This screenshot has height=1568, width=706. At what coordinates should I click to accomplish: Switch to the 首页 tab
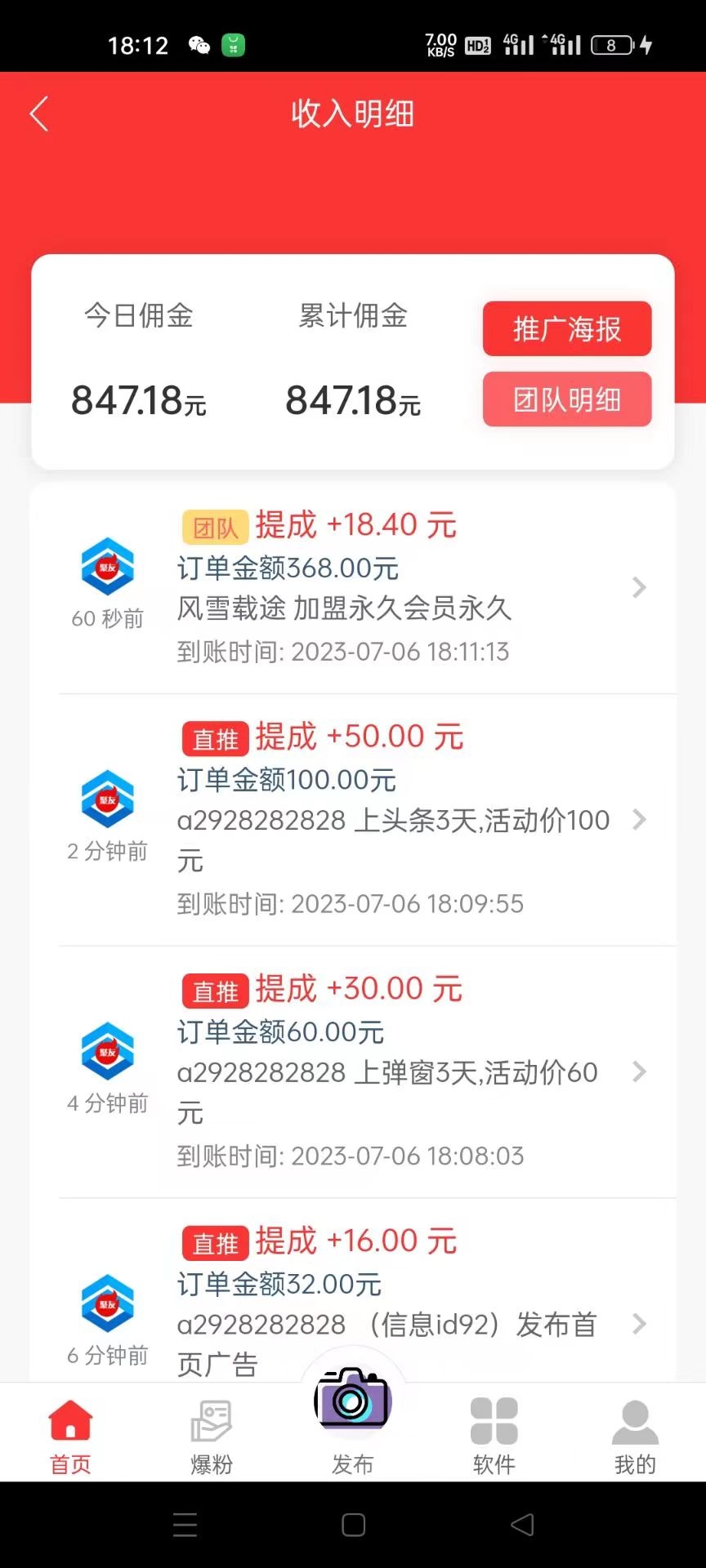(70, 1436)
